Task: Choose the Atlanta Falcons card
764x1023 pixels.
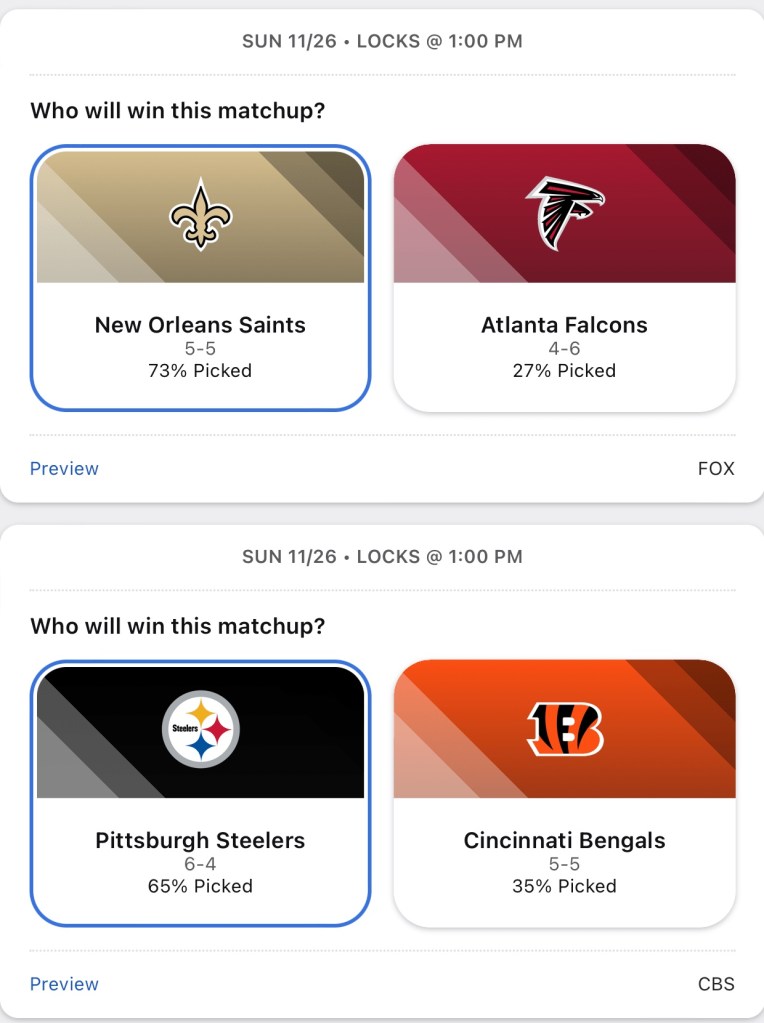Action: coord(564,278)
